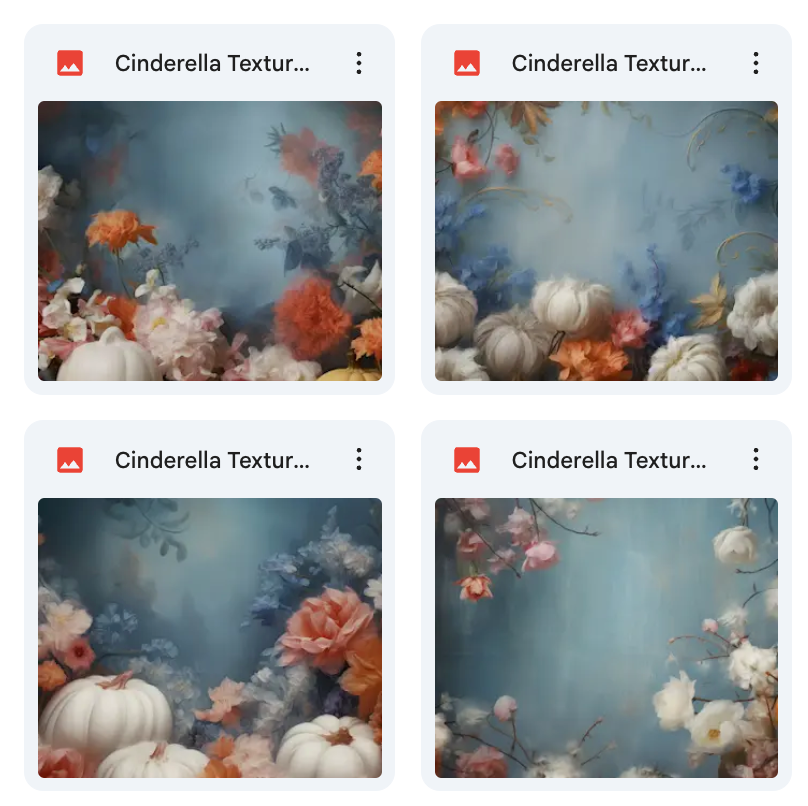
Task: Open the Cinderella file with two large white pumpkins
Action: (x=210, y=637)
